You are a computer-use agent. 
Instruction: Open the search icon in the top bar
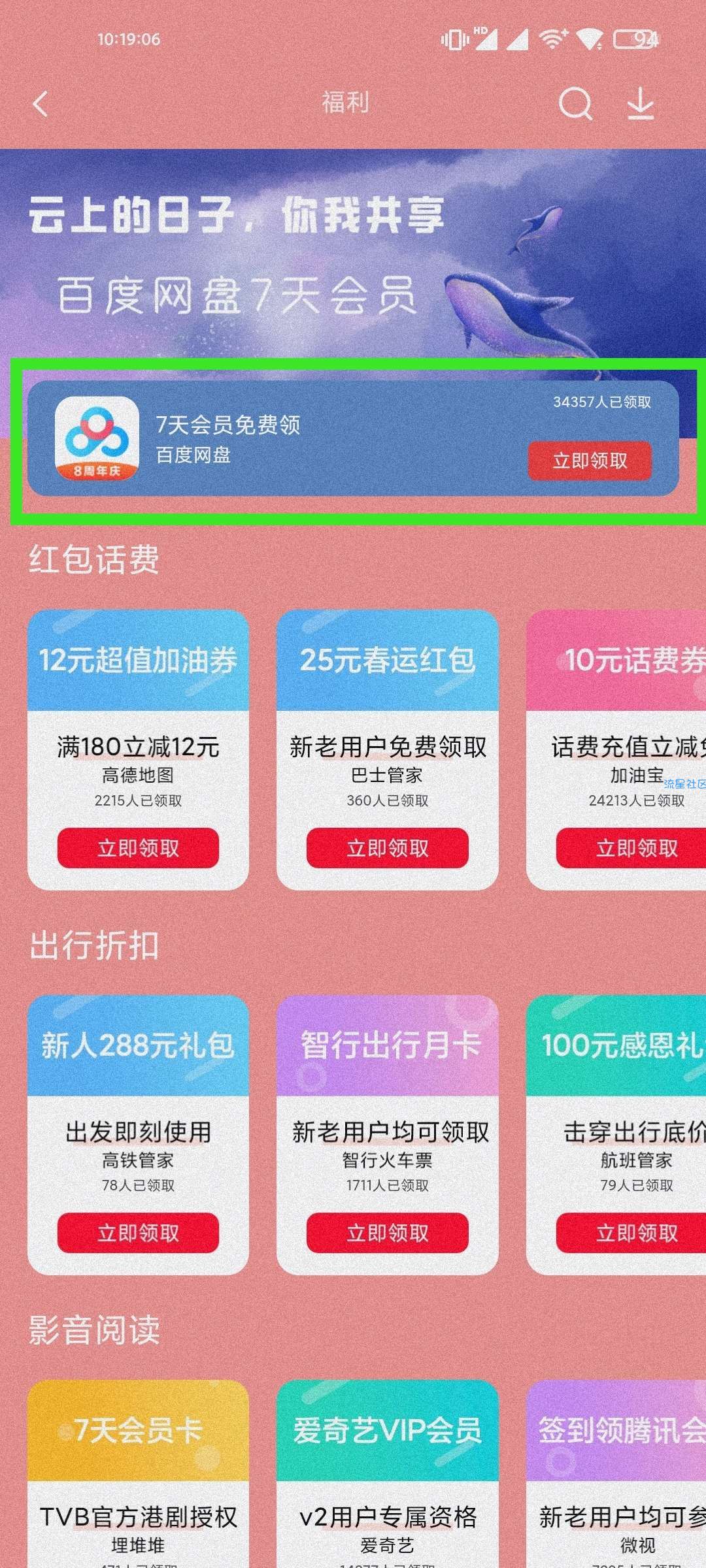[575, 104]
